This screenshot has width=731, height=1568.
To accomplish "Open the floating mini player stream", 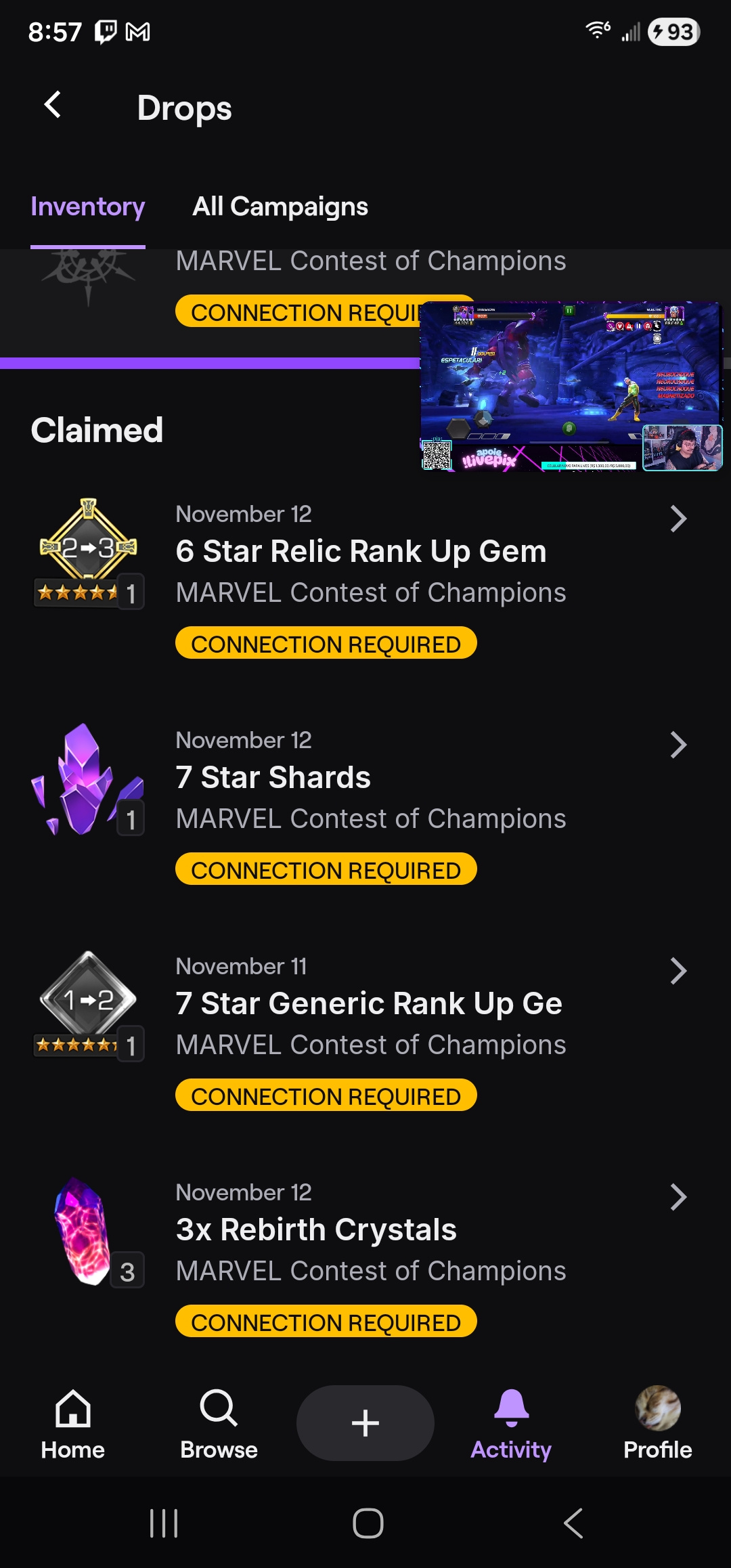I will 571,386.
